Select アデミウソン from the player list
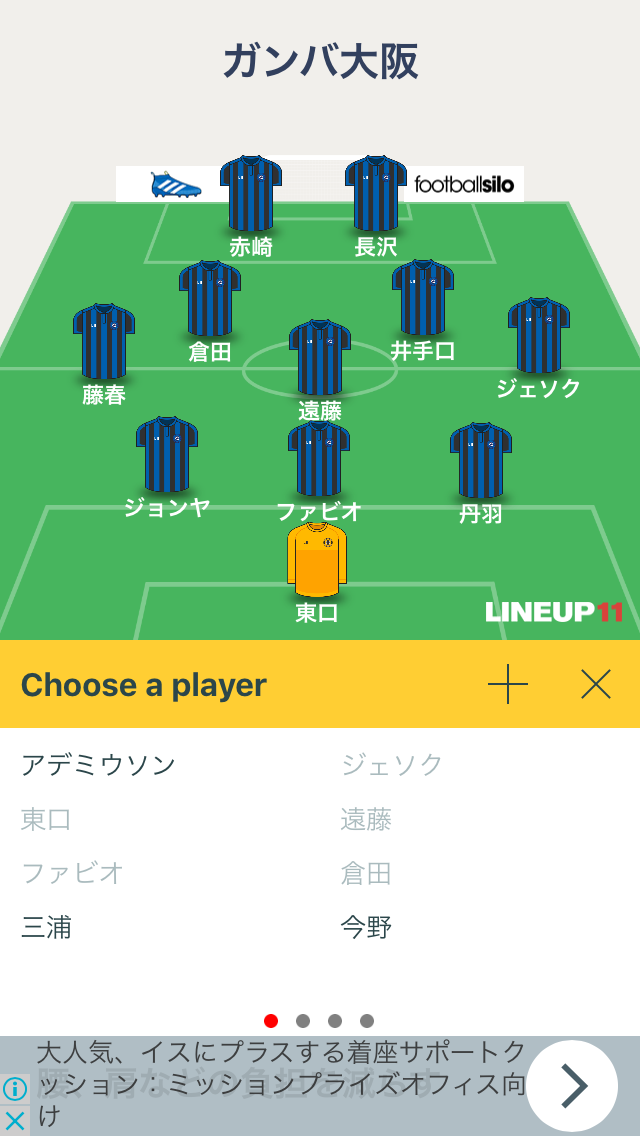Screen dimensions: 640x1136 [x=99, y=764]
